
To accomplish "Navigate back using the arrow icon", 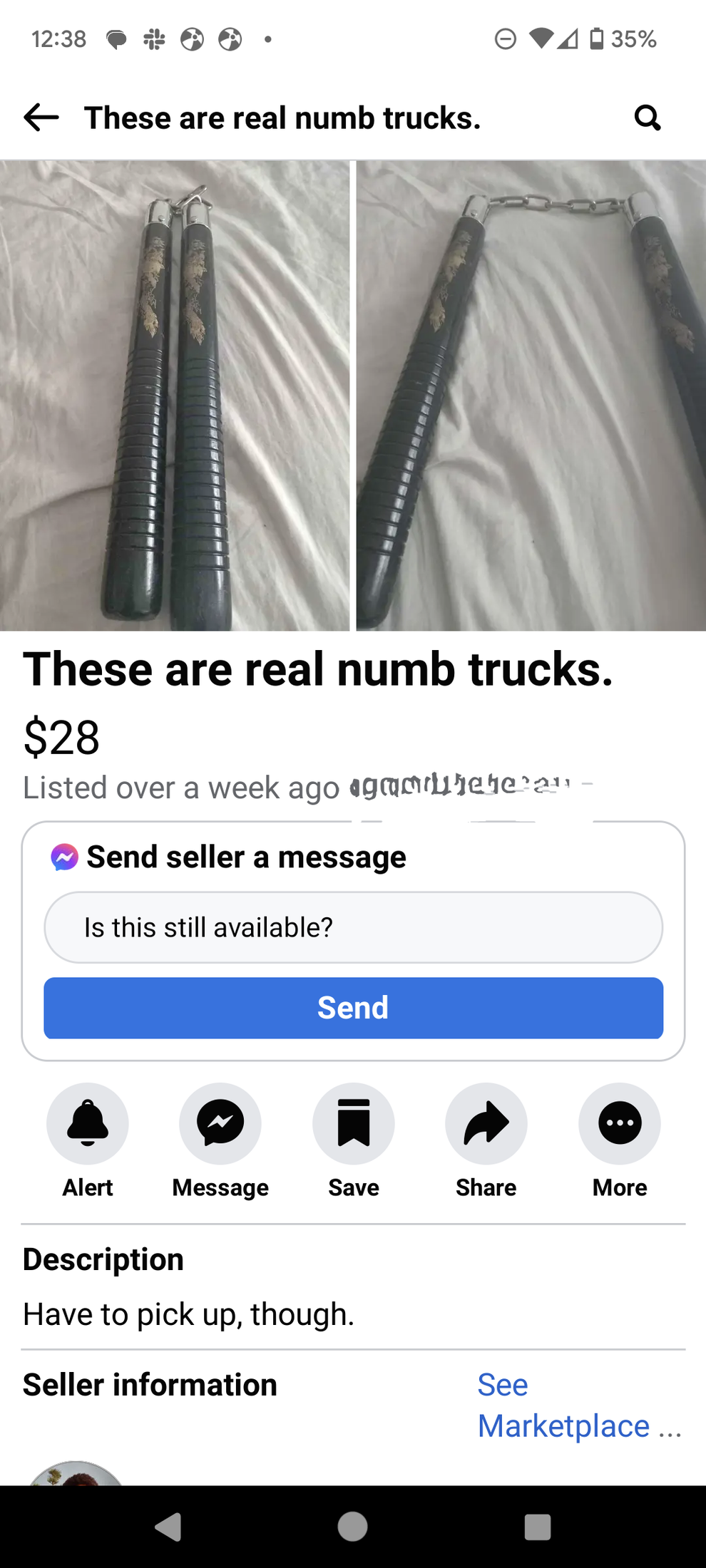I will coord(41,117).
